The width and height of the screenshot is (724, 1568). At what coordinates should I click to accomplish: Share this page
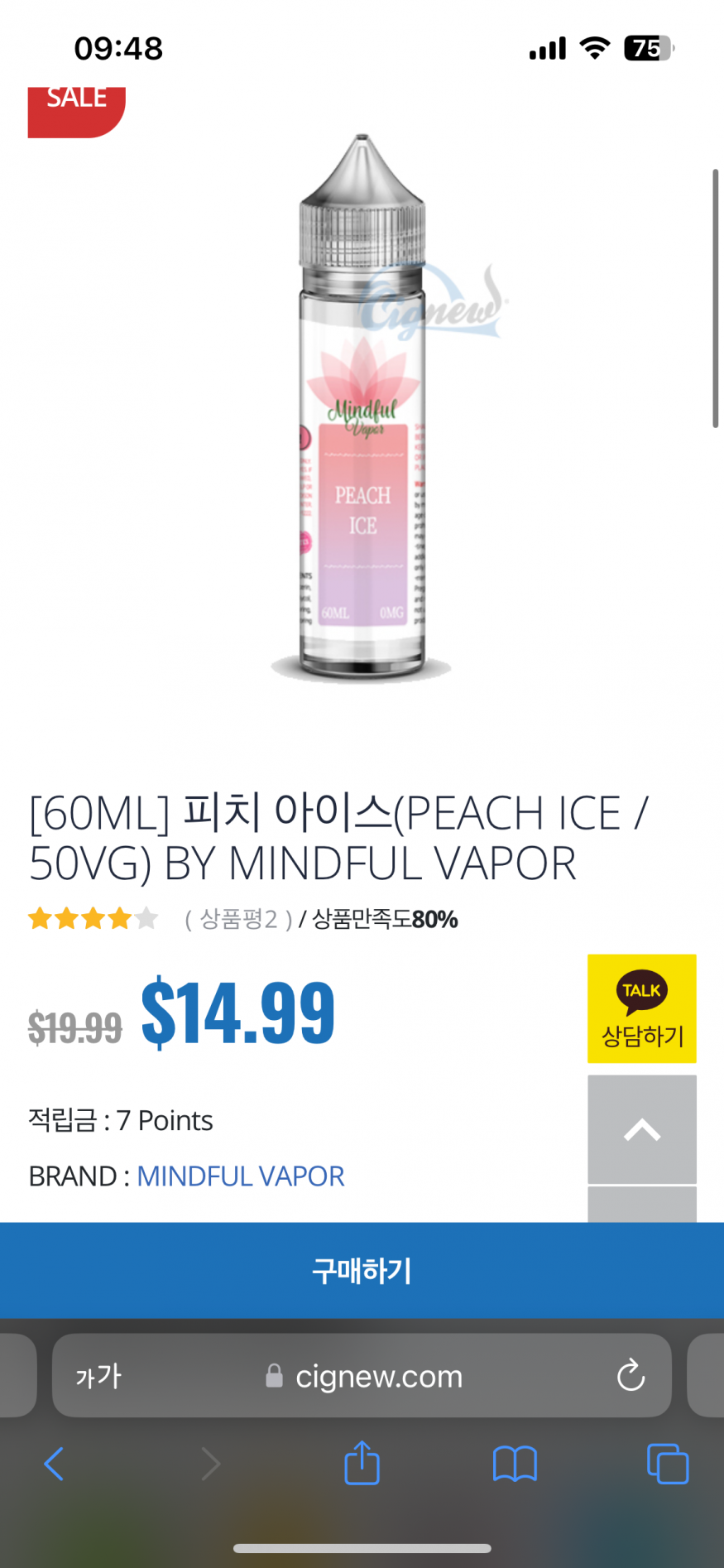tap(362, 1464)
